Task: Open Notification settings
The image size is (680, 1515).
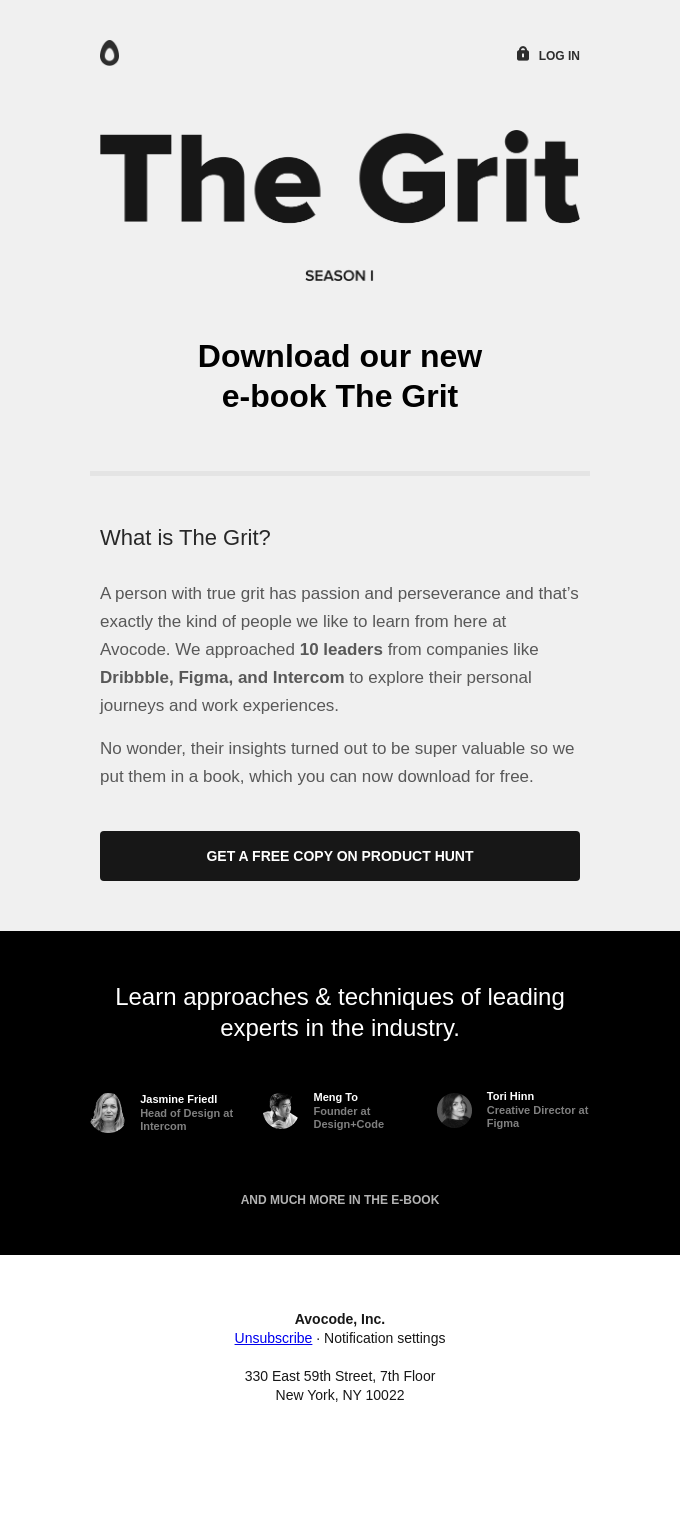Action: pyautogui.click(x=384, y=1338)
